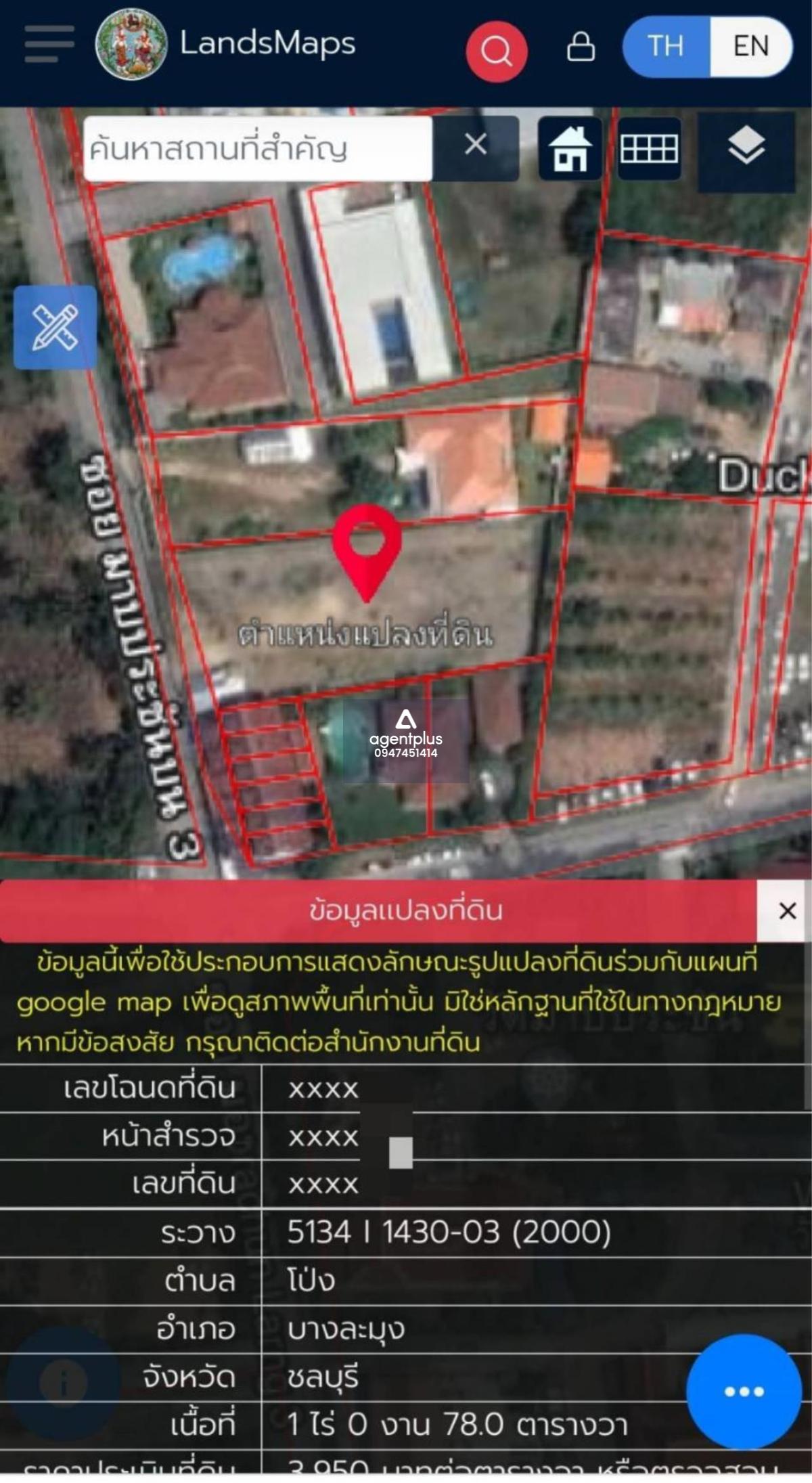
Task: Close the land parcel information panel
Action: click(x=787, y=910)
